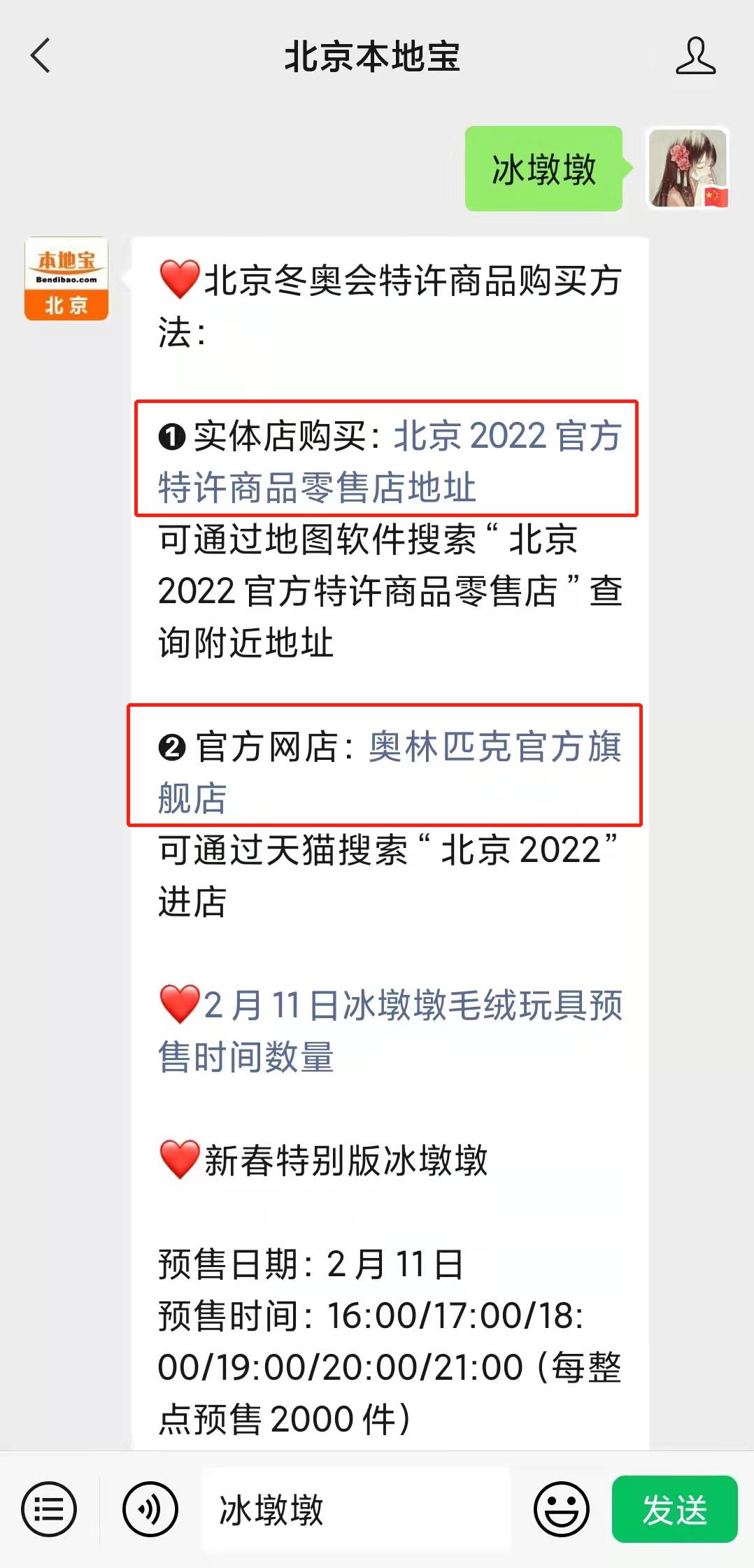Open the service menu list icon

tap(48, 1509)
